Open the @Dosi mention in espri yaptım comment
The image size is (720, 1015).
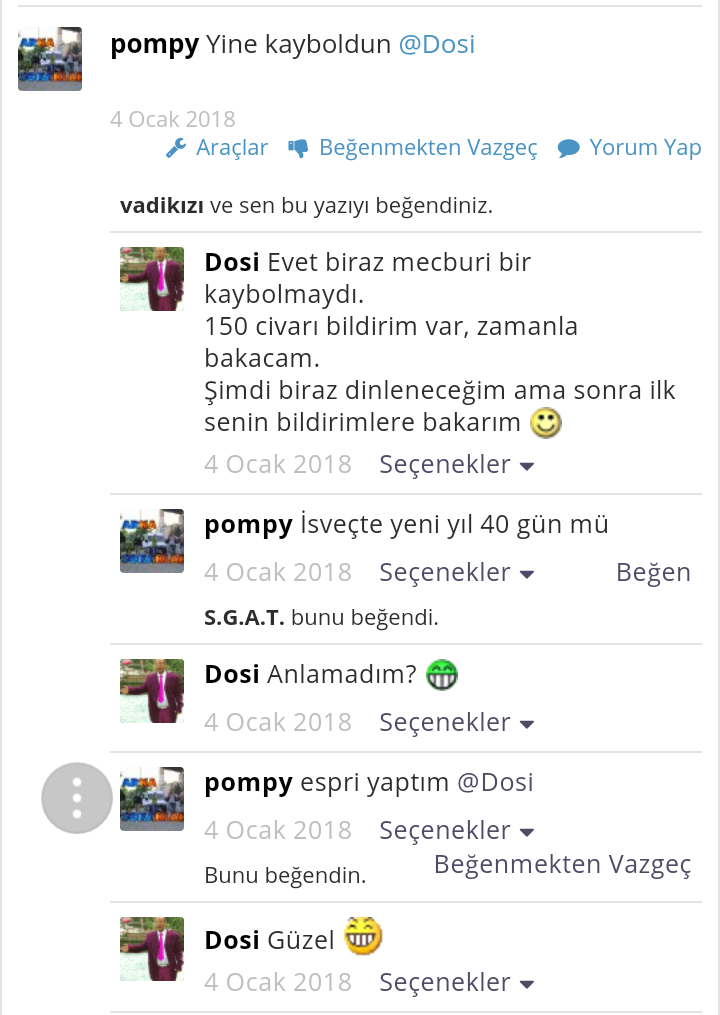click(x=495, y=783)
